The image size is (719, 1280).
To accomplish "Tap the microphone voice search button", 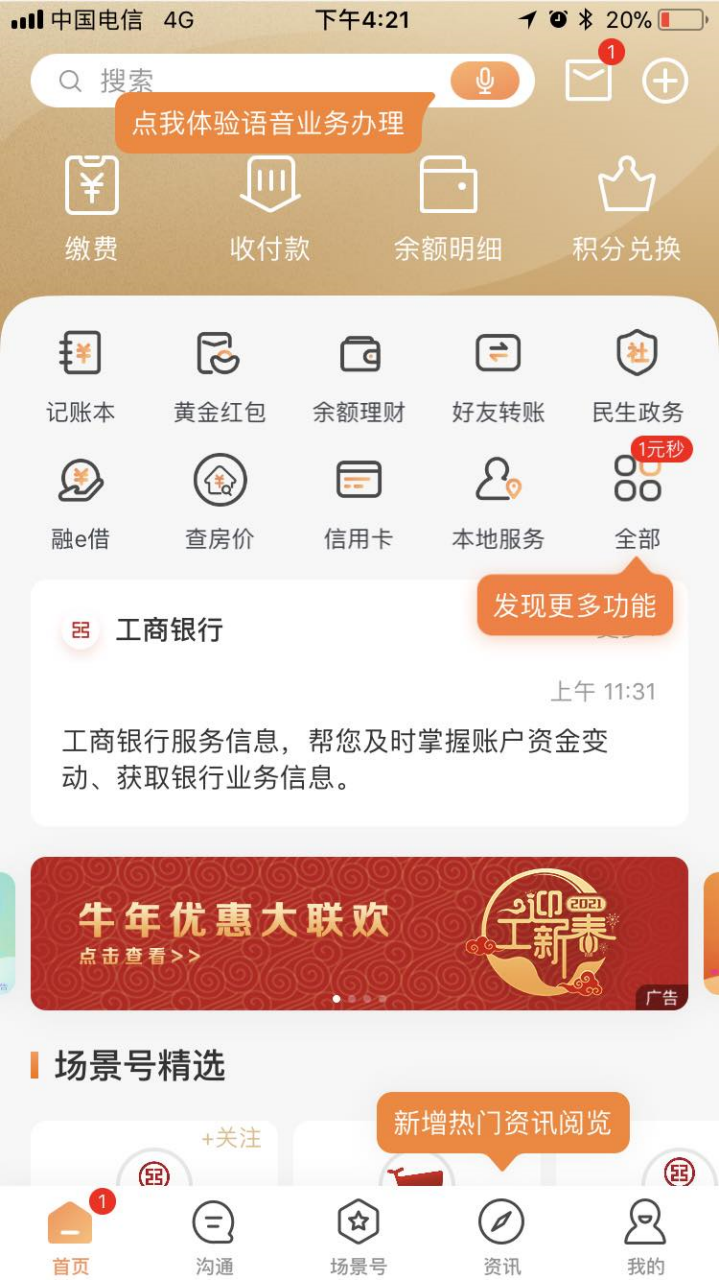I will click(x=485, y=81).
